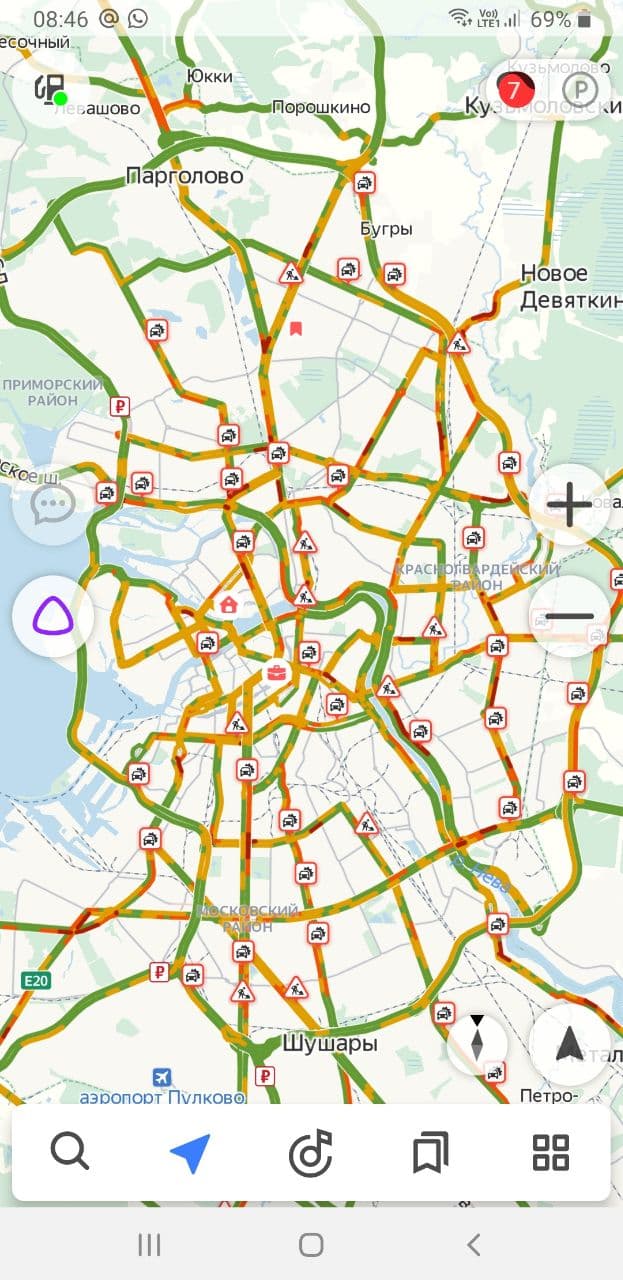Launch the Alice voice assistant
Screen dimensions: 623x1280
point(52,617)
